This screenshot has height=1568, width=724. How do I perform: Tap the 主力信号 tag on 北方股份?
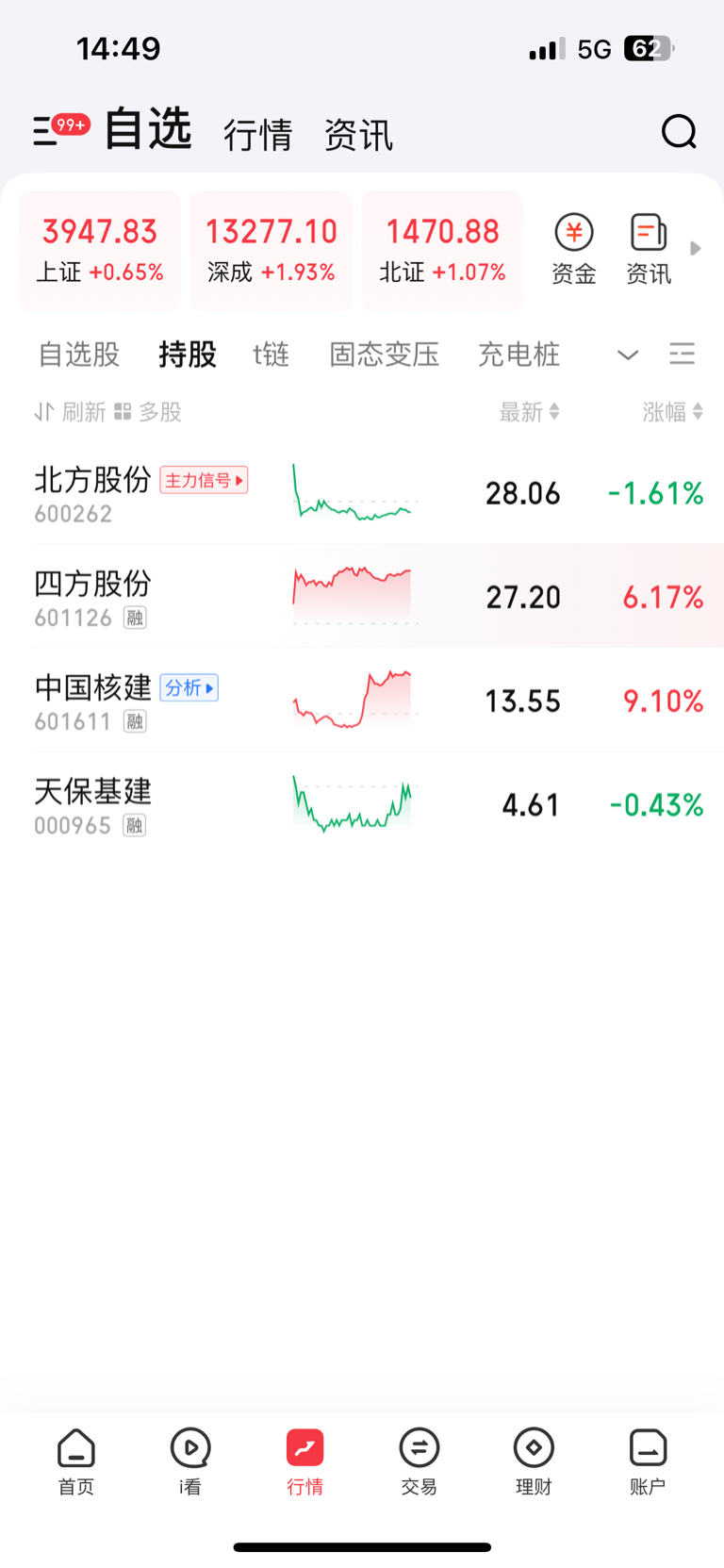(x=204, y=480)
